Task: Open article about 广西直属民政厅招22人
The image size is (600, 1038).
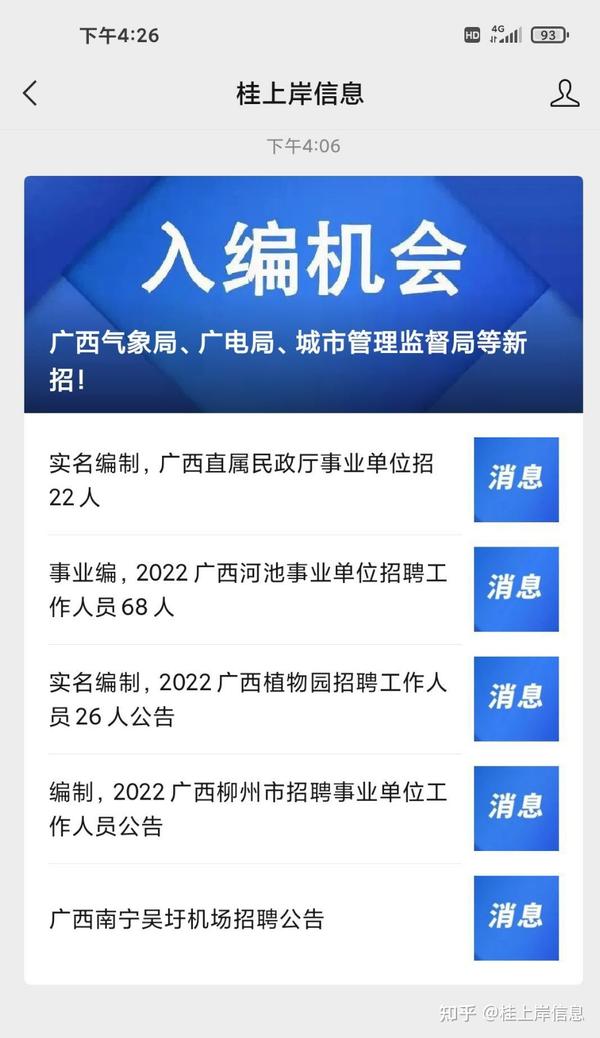Action: click(303, 480)
